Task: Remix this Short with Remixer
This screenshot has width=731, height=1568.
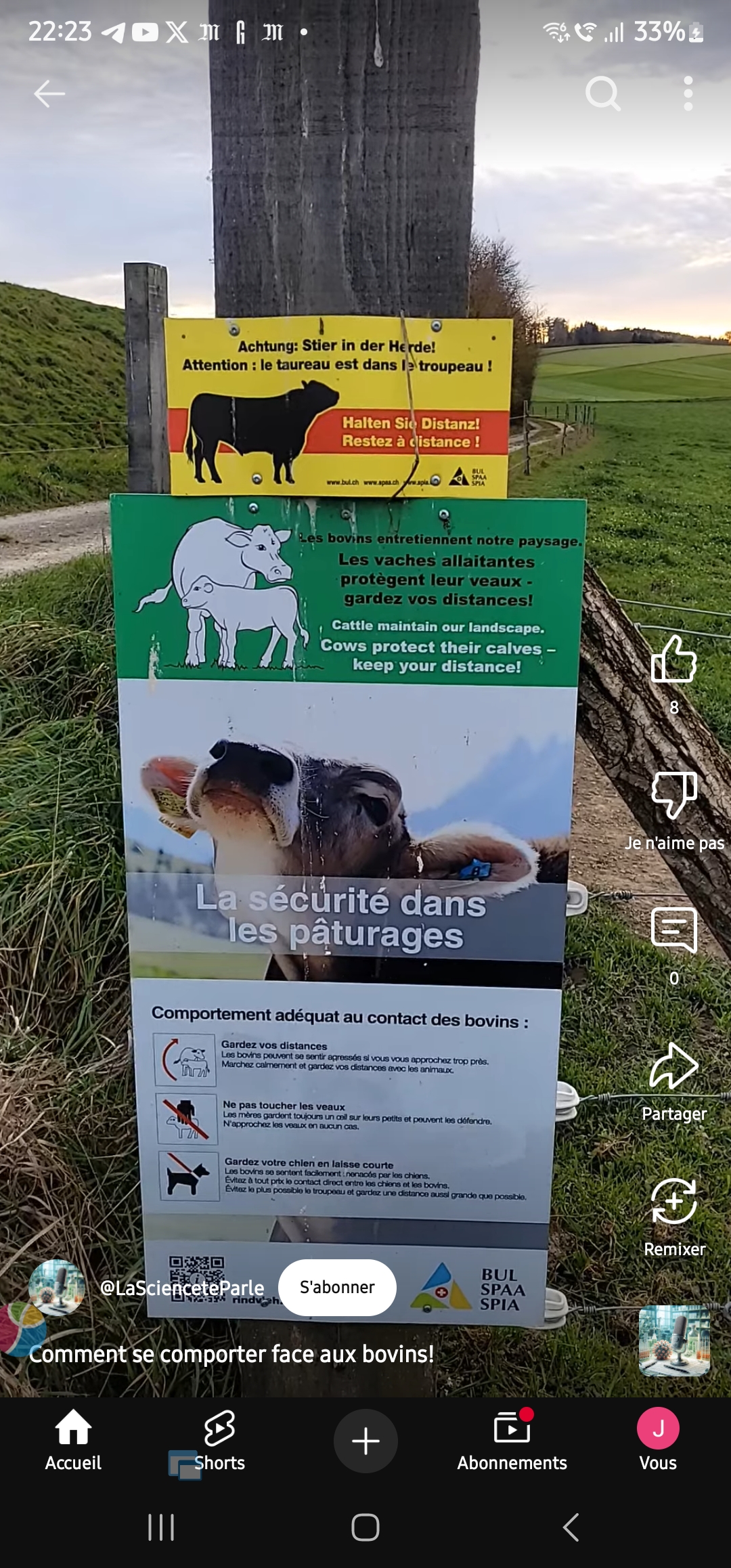Action: point(674,1201)
